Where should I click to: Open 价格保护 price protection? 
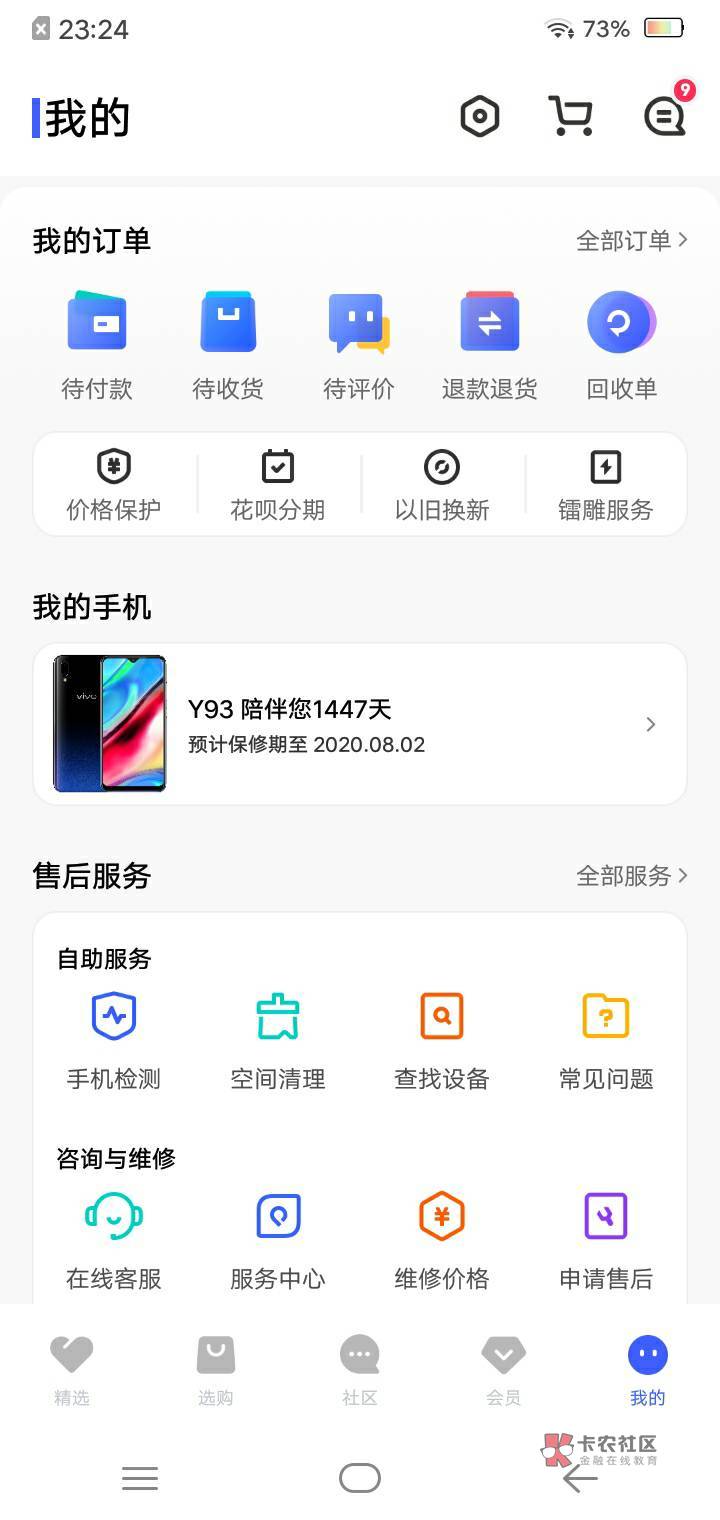114,485
